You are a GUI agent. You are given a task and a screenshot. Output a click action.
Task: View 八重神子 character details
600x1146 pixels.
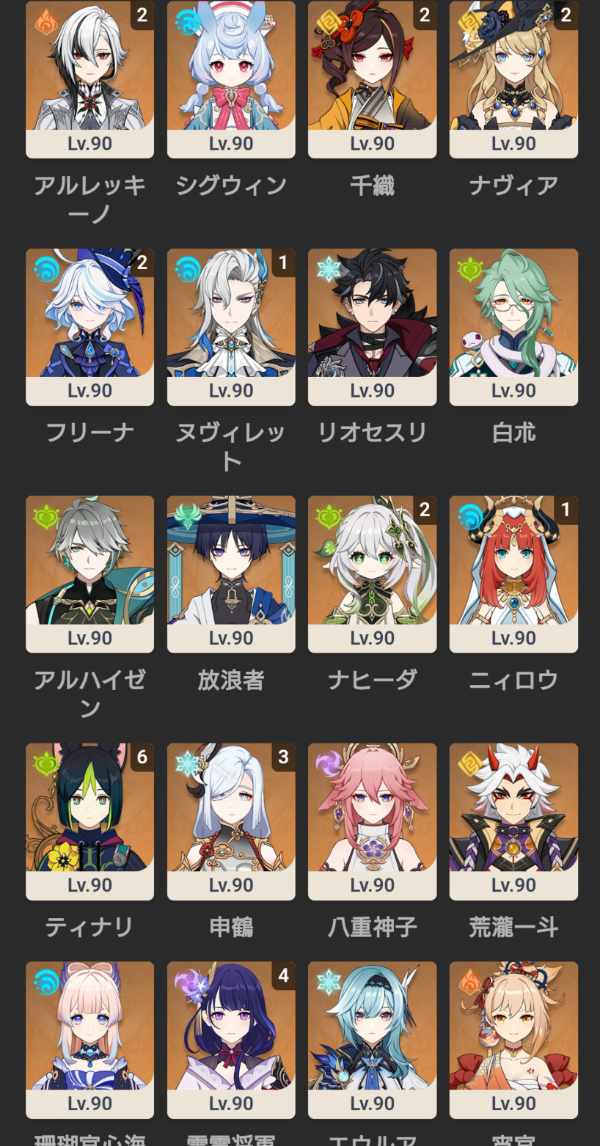(x=372, y=821)
